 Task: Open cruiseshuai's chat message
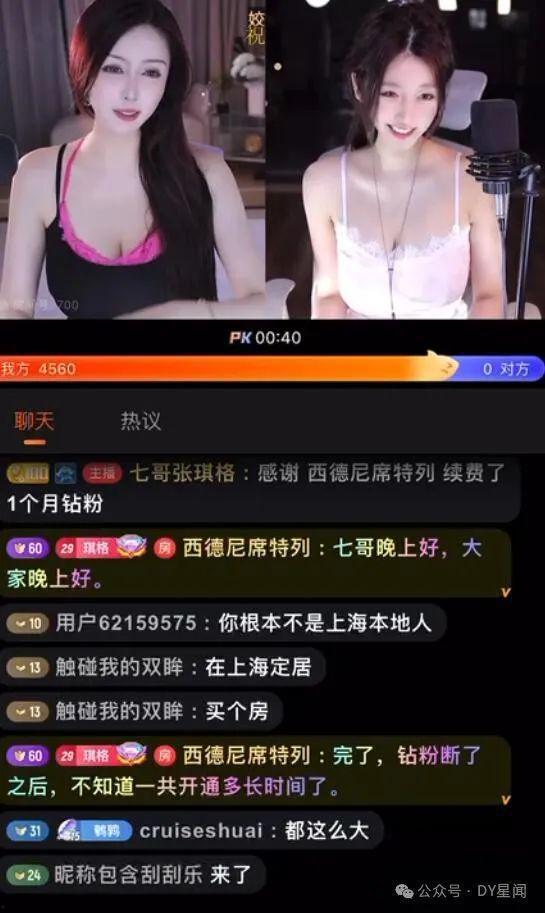point(192,831)
